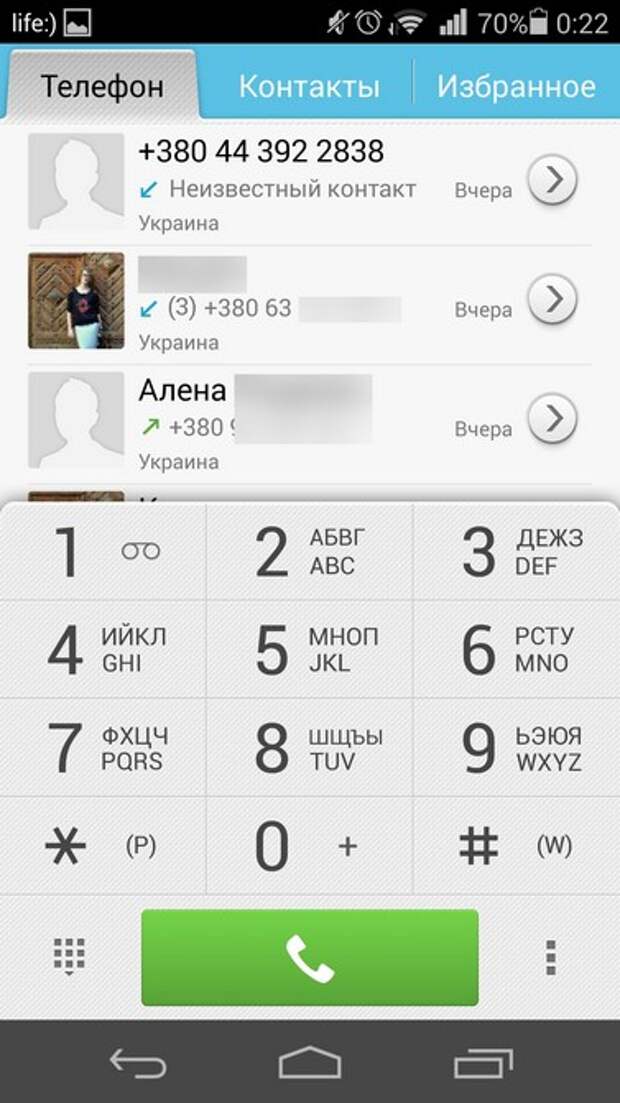Insert the star symbol key
The width and height of the screenshot is (620, 1103).
coord(103,846)
